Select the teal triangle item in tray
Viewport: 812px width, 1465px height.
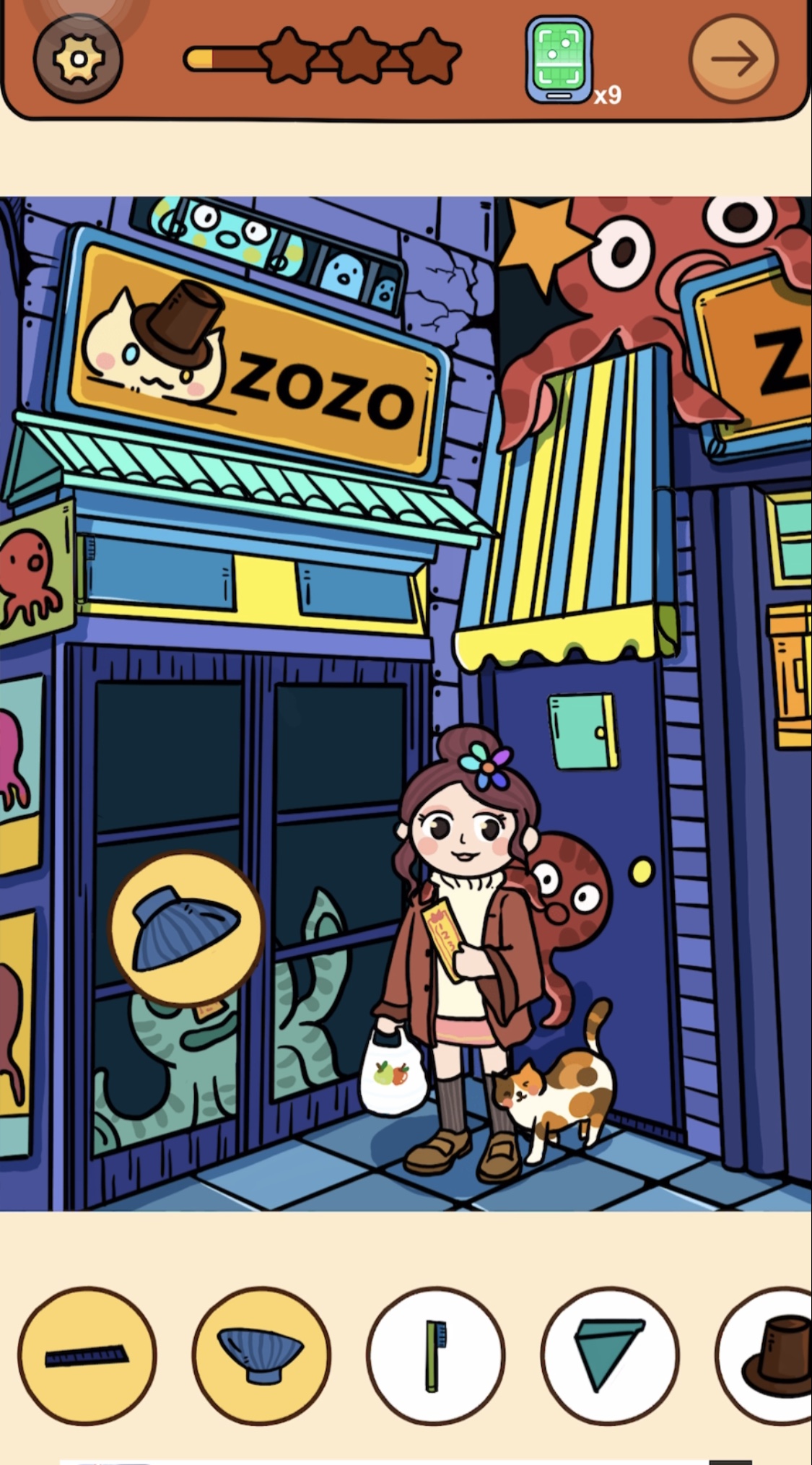coord(610,1356)
